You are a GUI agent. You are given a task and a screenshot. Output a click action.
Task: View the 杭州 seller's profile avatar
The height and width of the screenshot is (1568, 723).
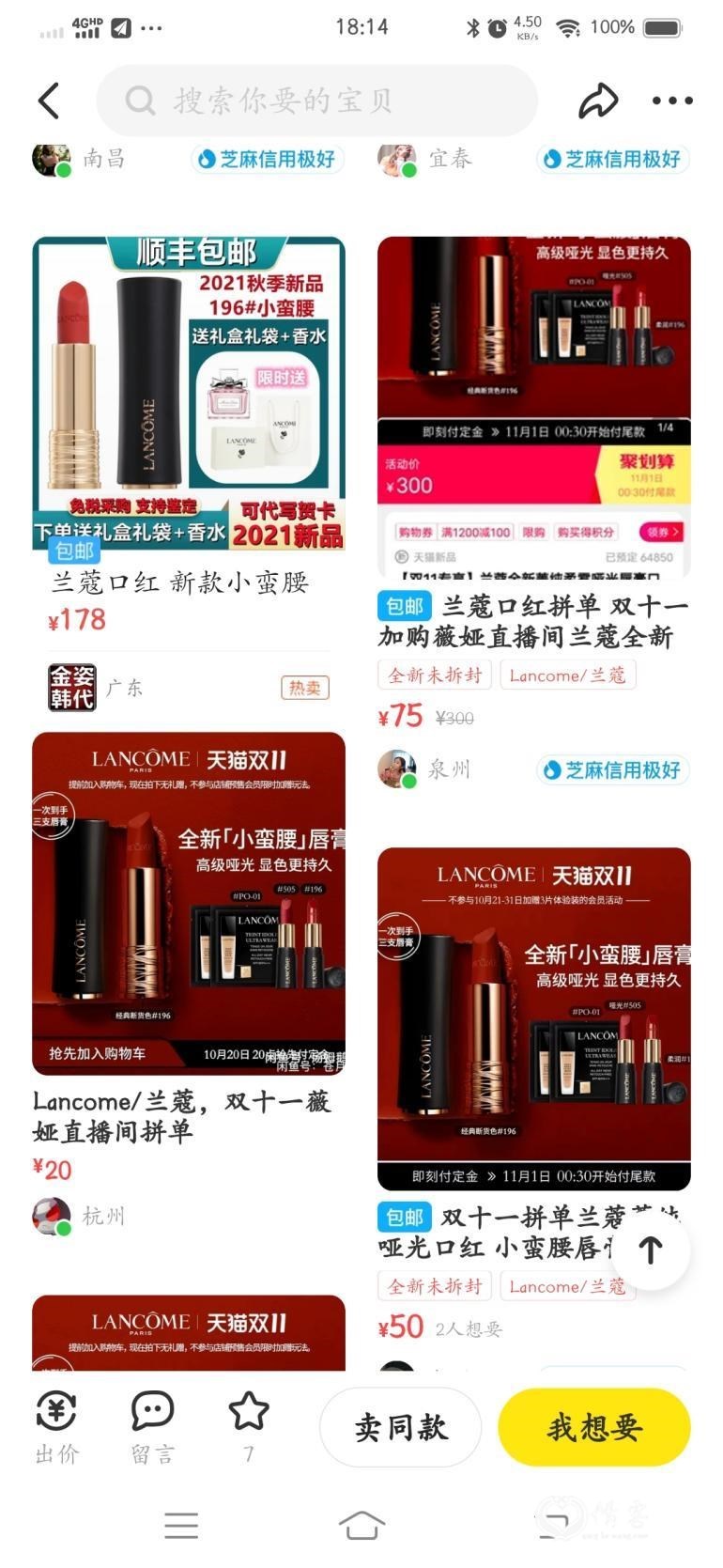click(52, 1216)
